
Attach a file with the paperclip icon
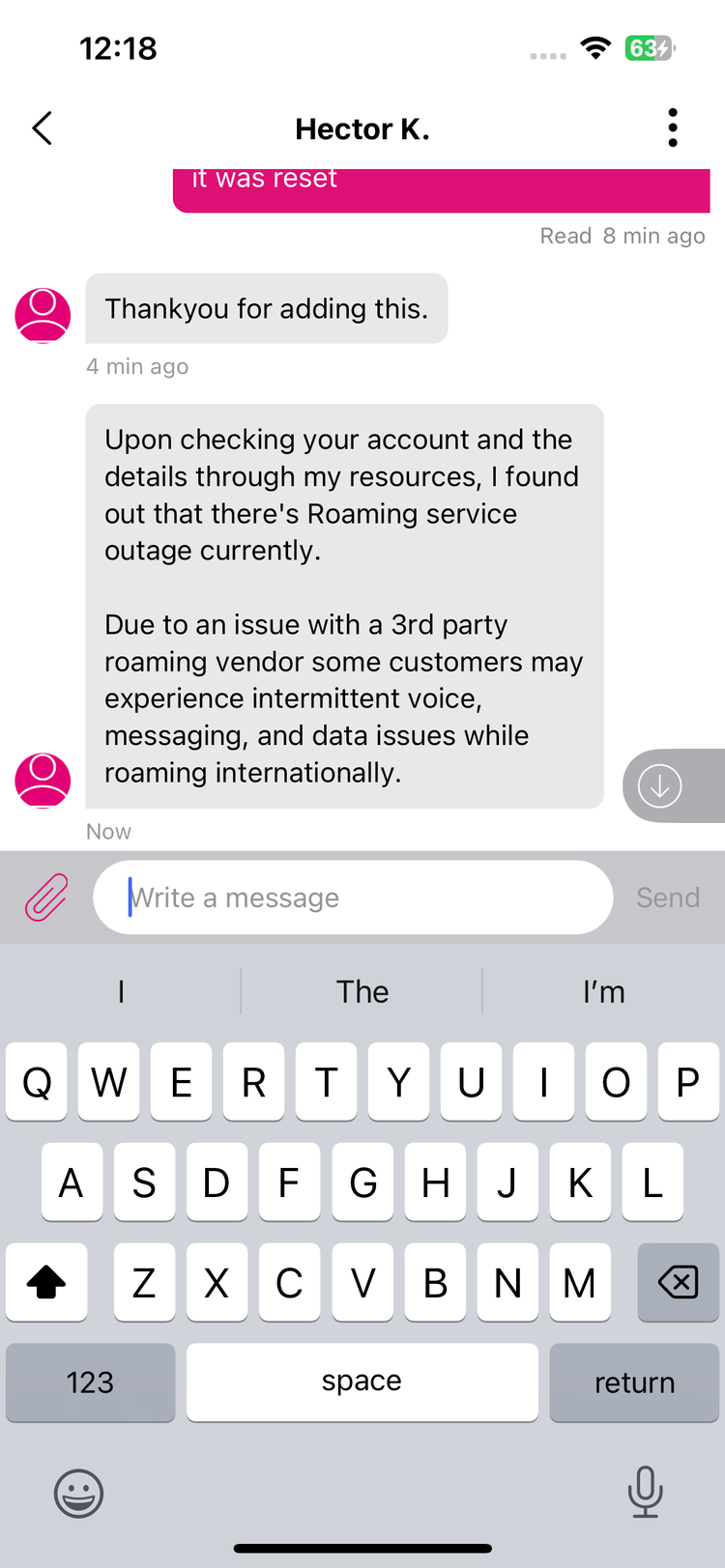pyautogui.click(x=46, y=898)
